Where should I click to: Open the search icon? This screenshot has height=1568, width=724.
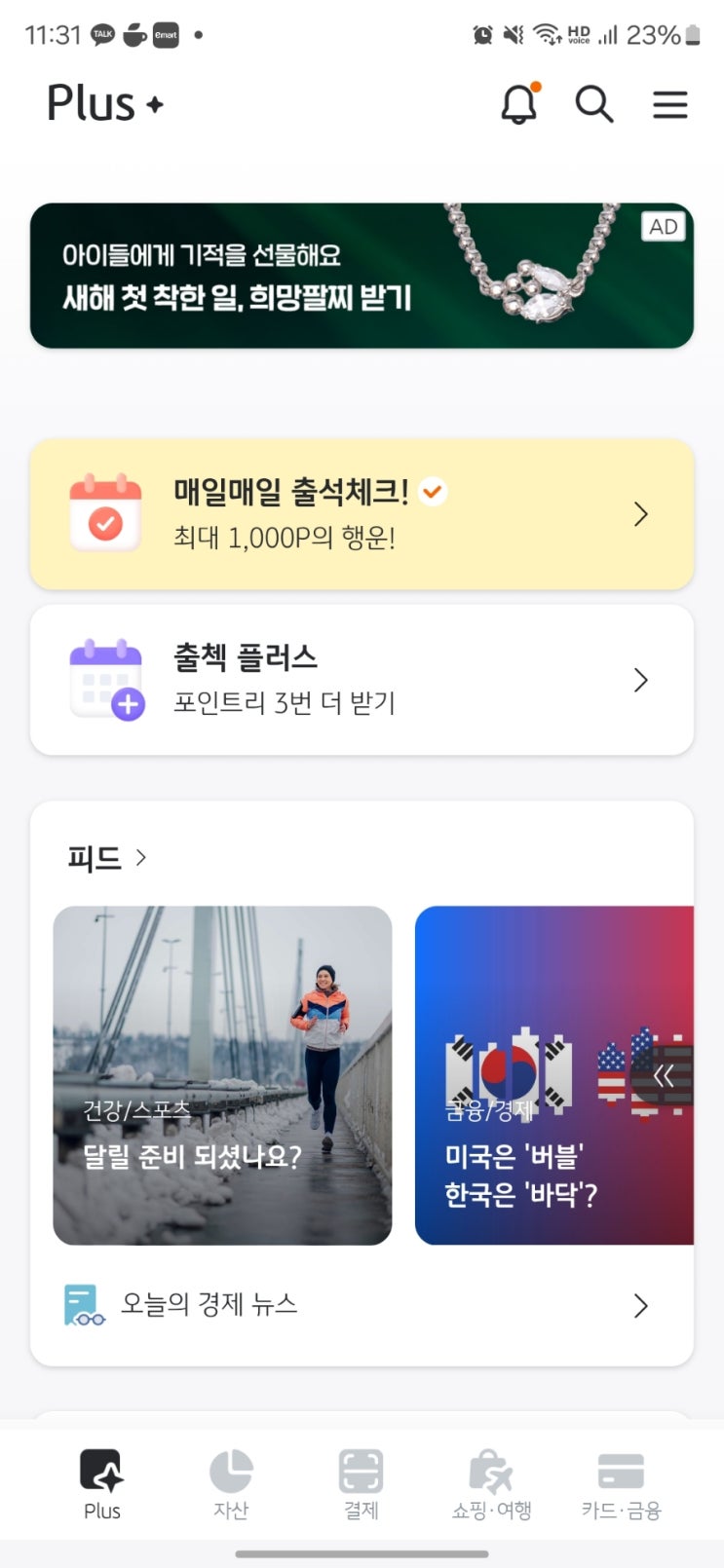pyautogui.click(x=593, y=103)
